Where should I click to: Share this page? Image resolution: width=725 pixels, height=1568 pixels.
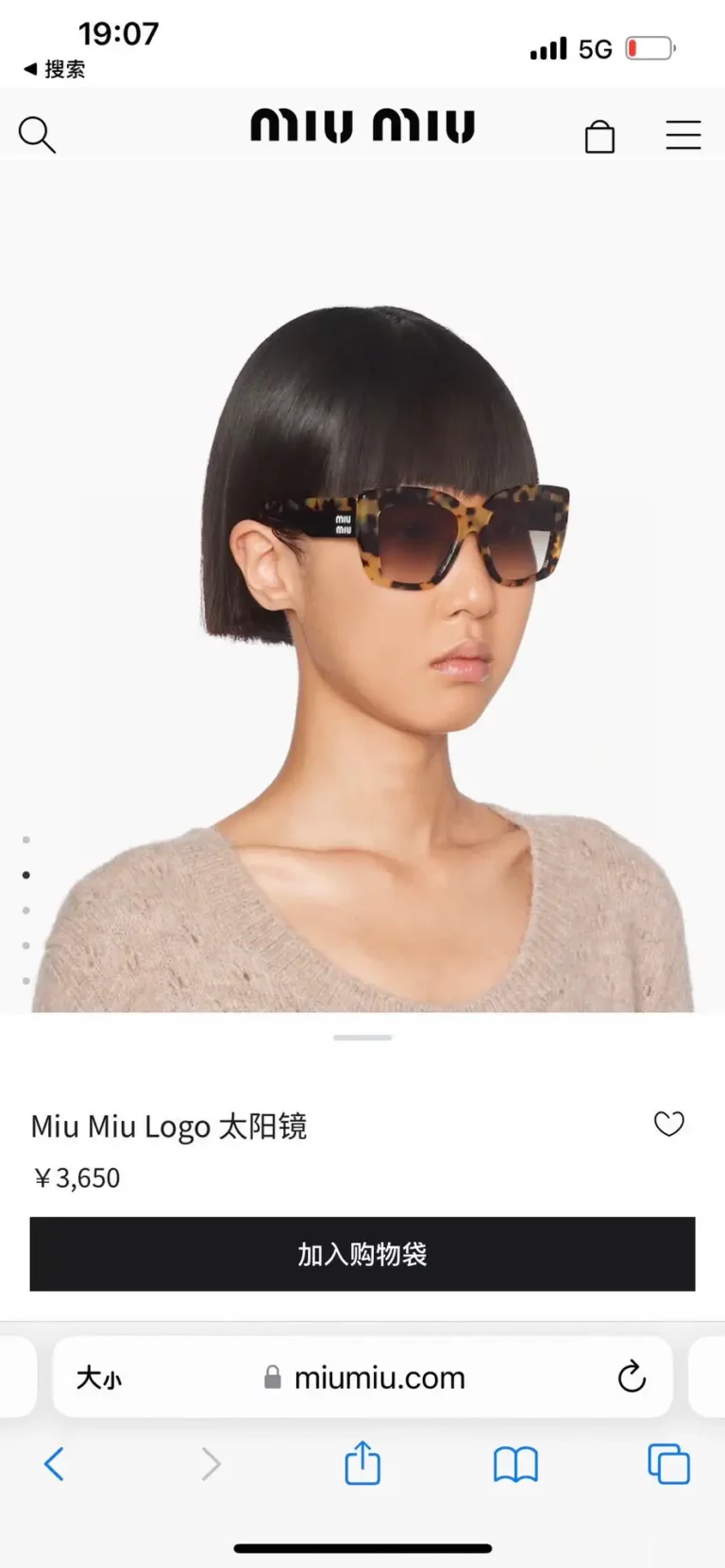362,1462
